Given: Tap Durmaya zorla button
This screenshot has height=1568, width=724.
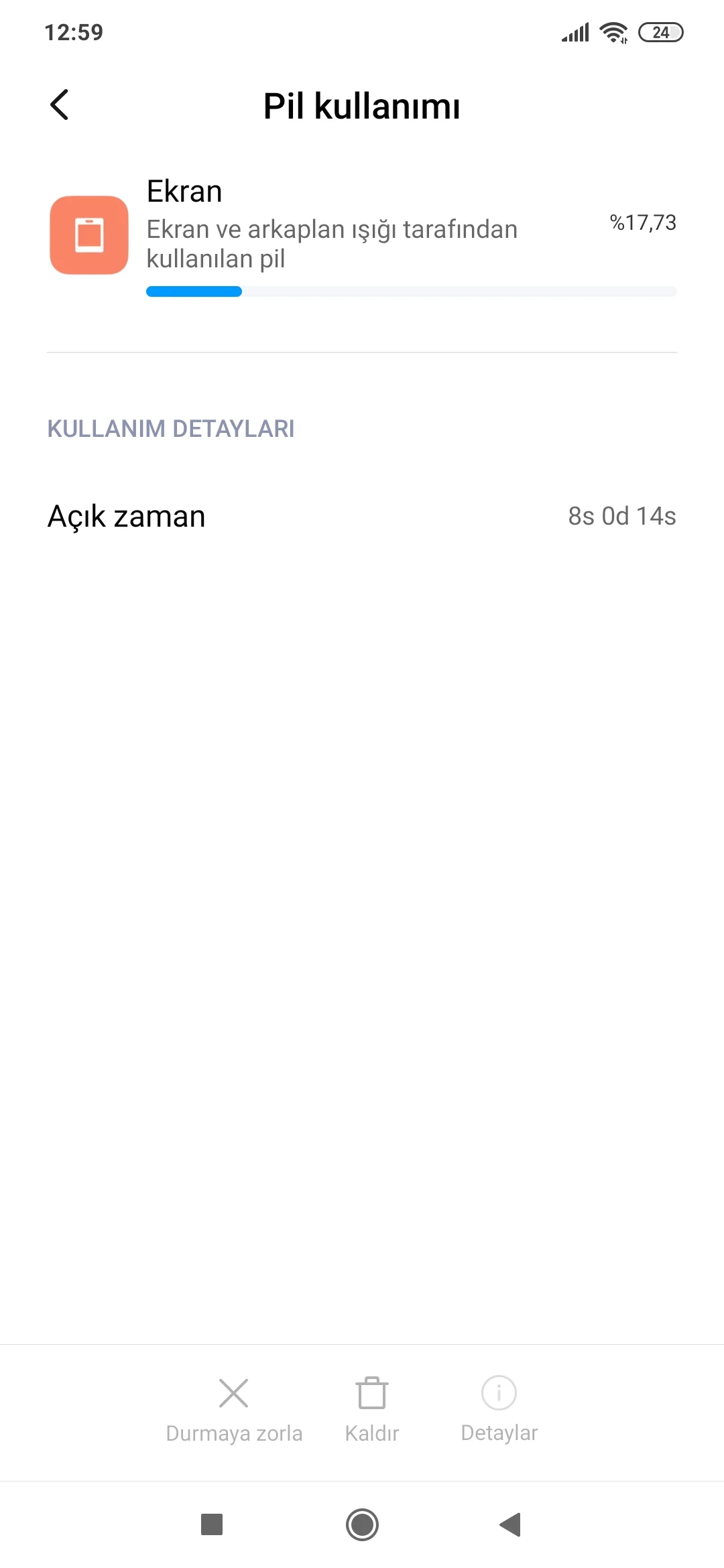Looking at the screenshot, I should coord(234,1409).
